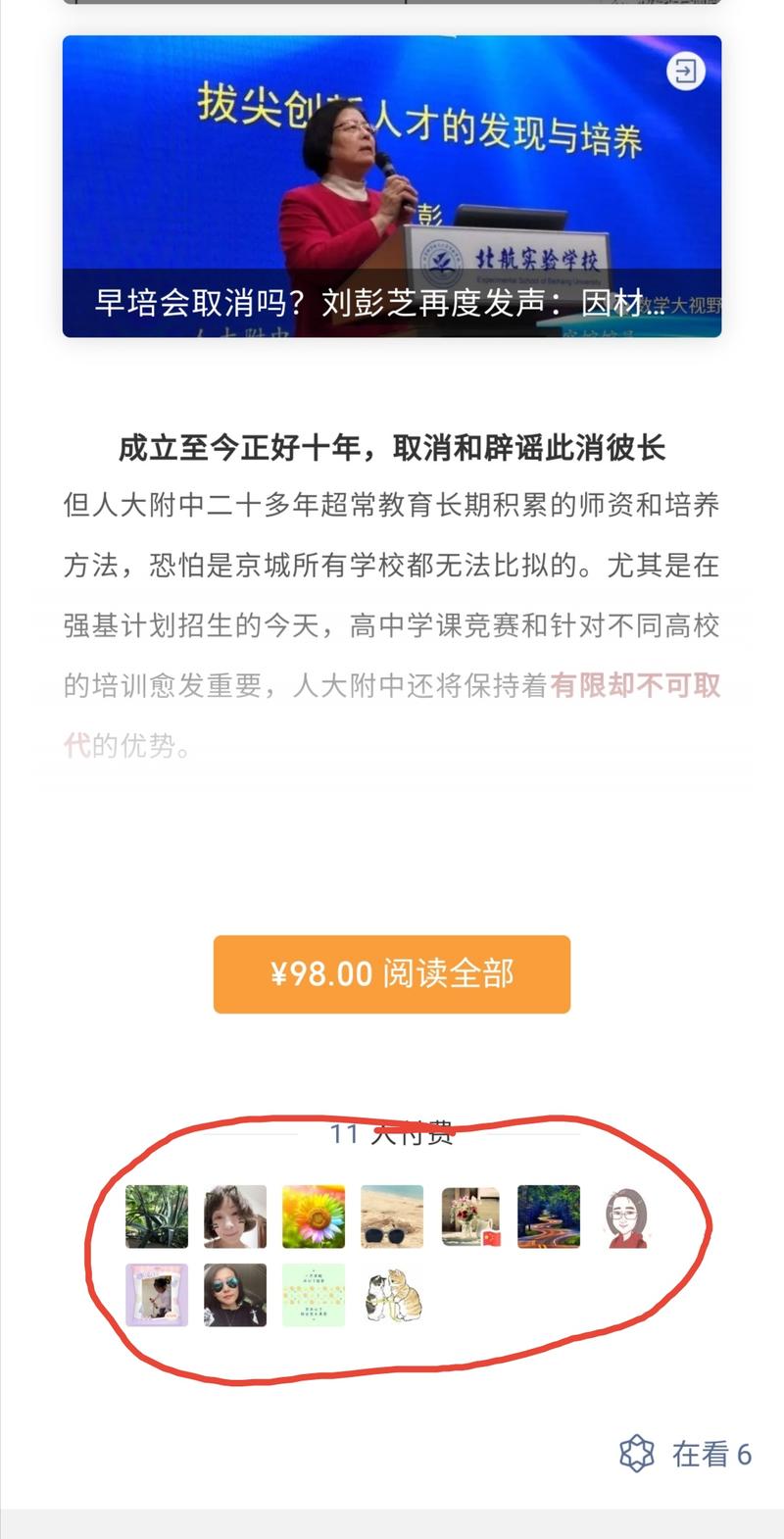Screen dimensions: 784x1539
Task: Open the woman wearing sunglasses selfie avatar
Action: point(234,1295)
